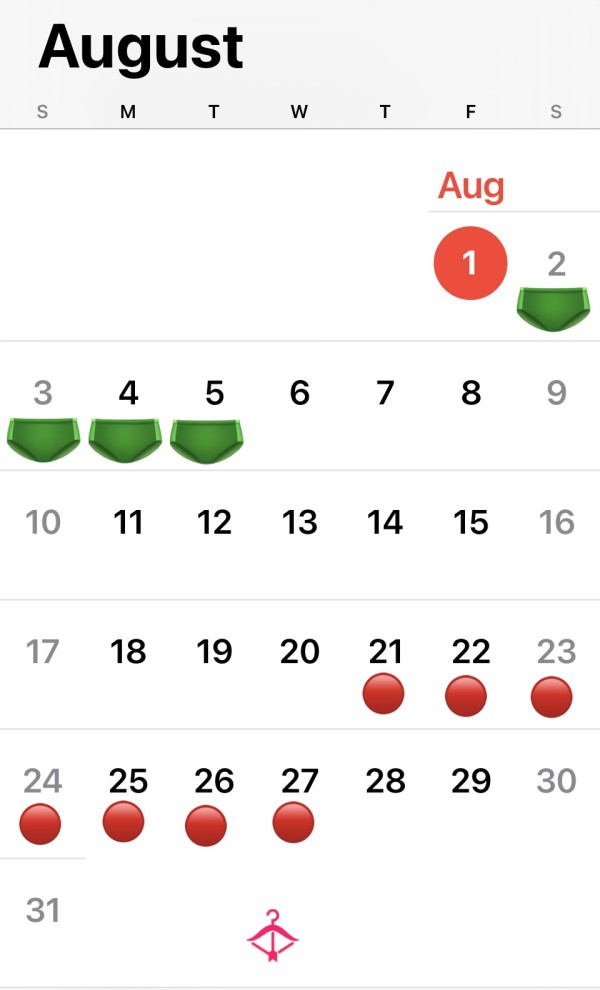The width and height of the screenshot is (600, 990).
Task: Choose August 15
Action: [x=471, y=522]
